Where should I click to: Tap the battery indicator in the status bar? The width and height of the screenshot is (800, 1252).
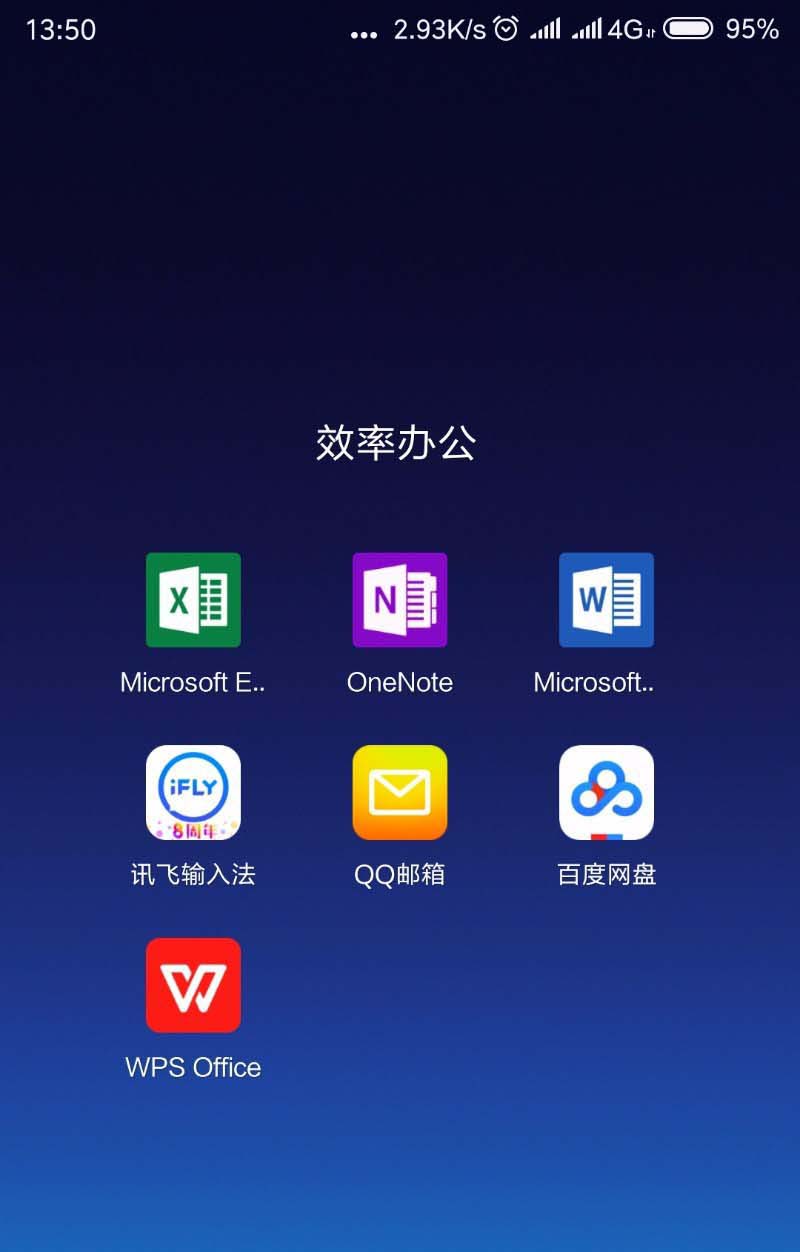(x=688, y=29)
